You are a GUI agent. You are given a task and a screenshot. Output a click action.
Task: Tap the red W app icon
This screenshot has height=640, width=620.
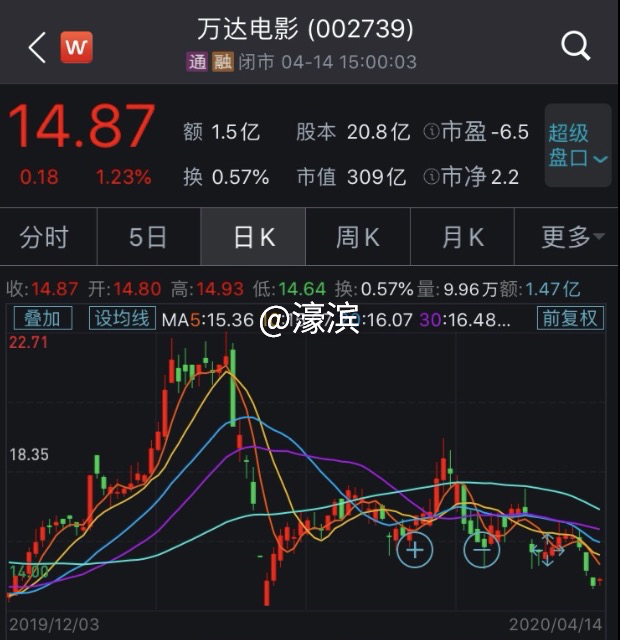77,47
